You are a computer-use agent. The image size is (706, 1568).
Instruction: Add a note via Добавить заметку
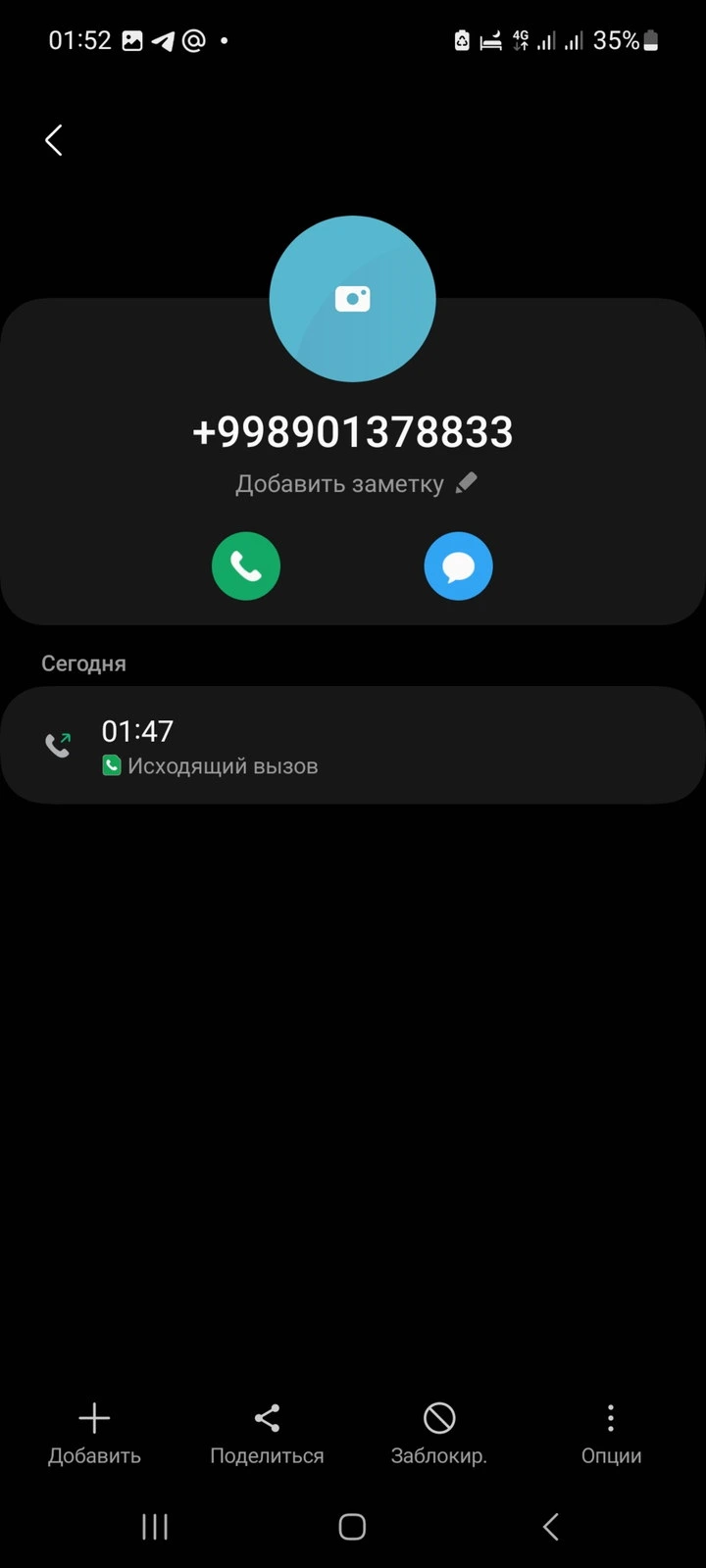point(356,484)
